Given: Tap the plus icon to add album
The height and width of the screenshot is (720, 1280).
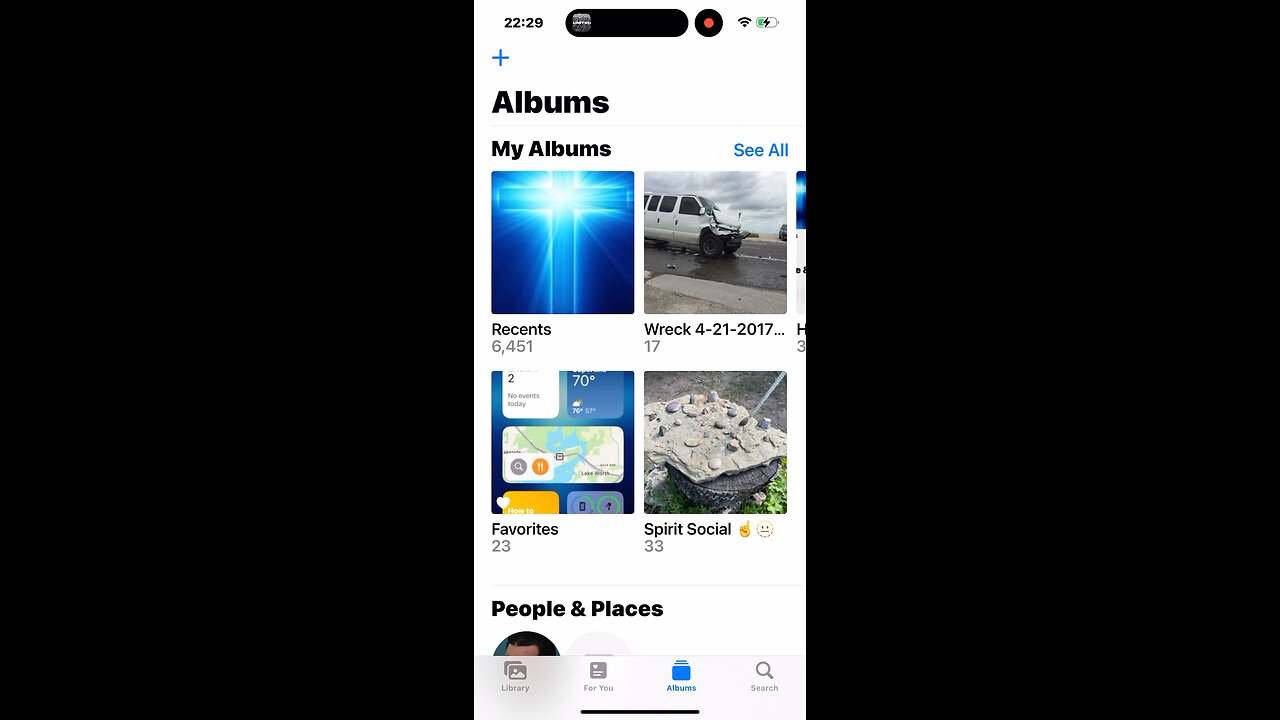Looking at the screenshot, I should pos(501,58).
